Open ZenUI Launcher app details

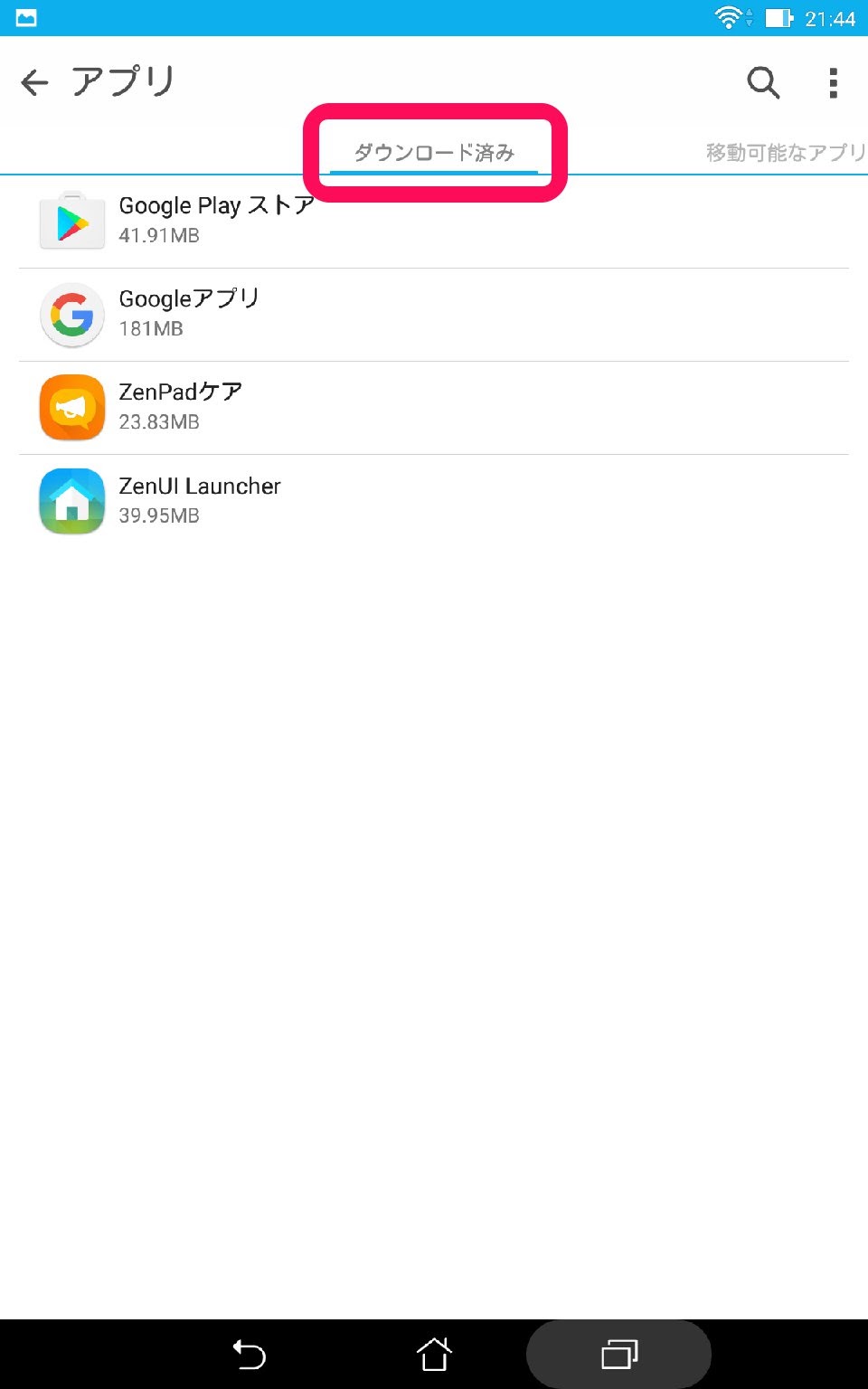(434, 501)
